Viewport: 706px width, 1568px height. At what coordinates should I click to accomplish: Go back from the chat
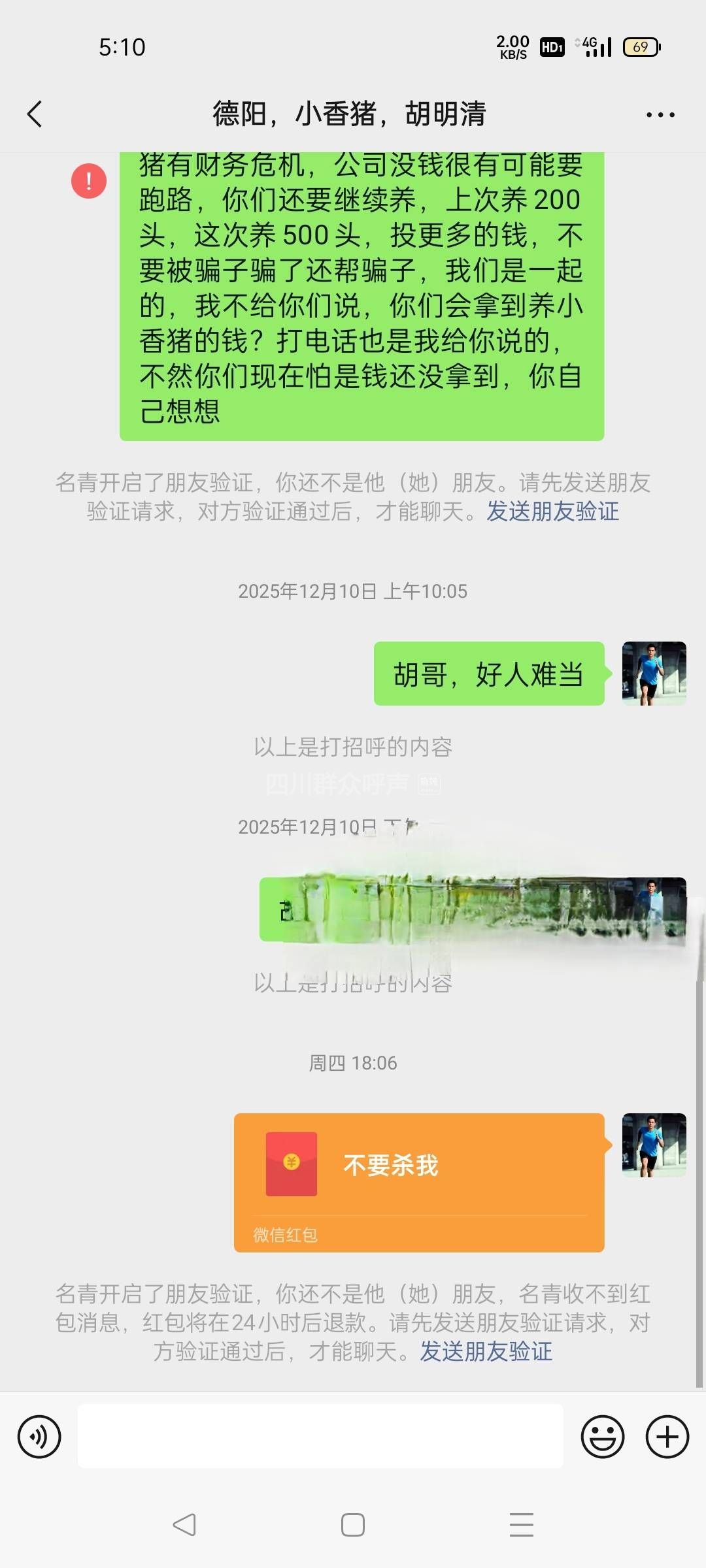coord(35,114)
